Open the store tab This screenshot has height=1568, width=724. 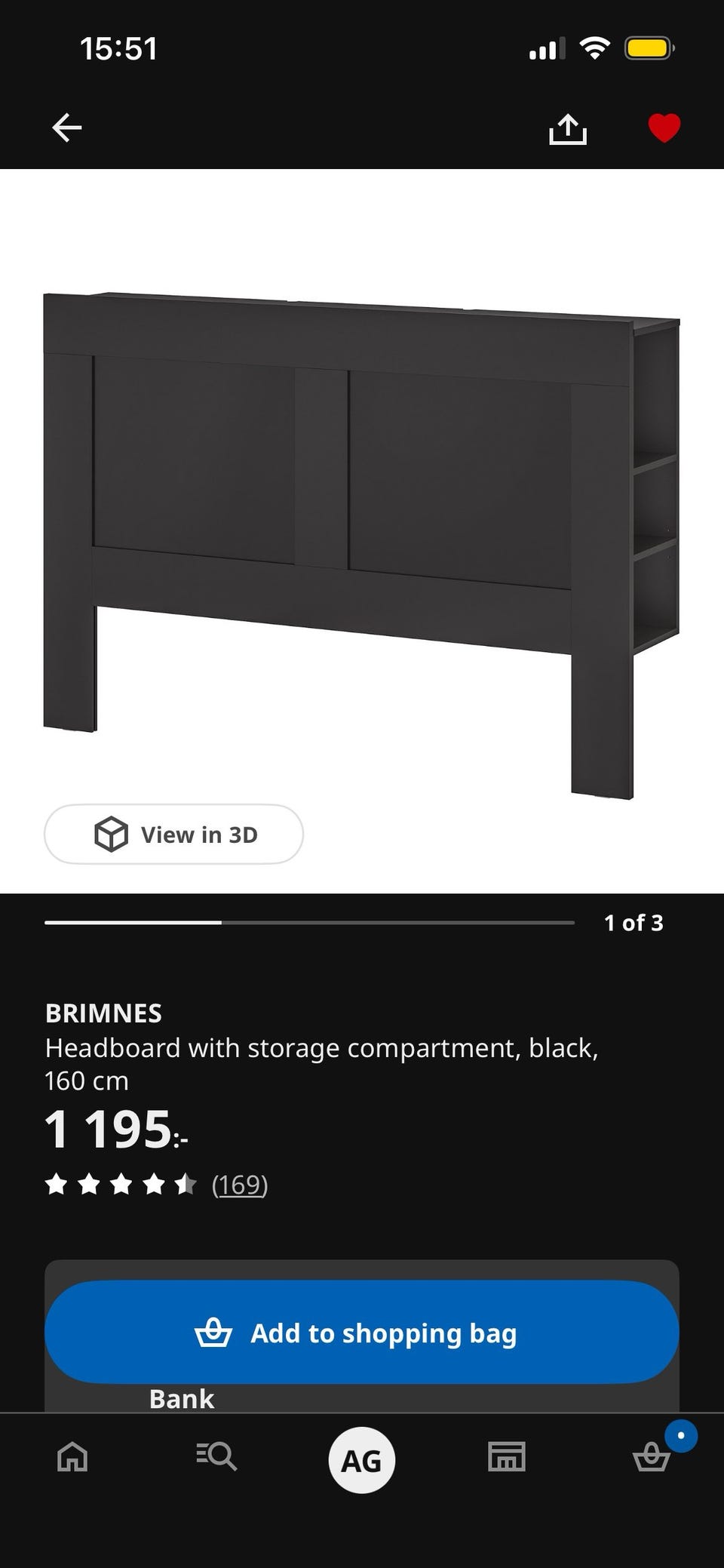coord(507,1456)
